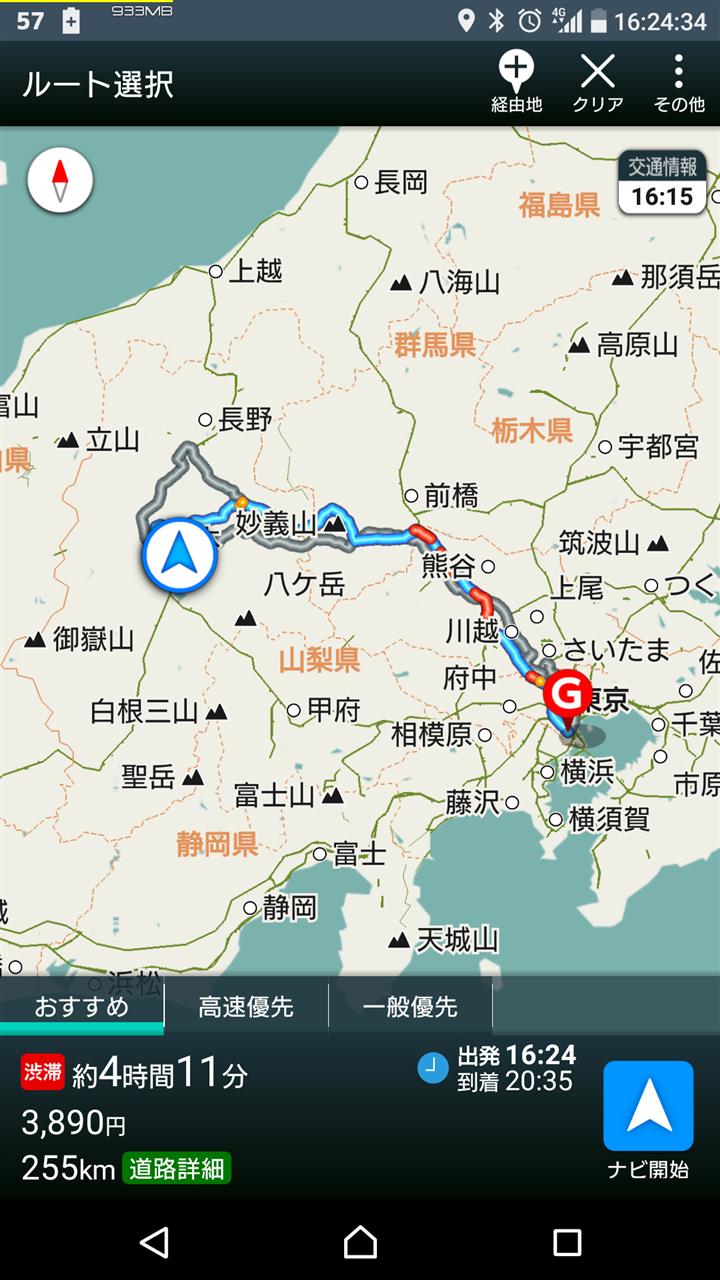The image size is (720, 1280).
Task: Open the その他 overflow menu
Action: tap(679, 83)
